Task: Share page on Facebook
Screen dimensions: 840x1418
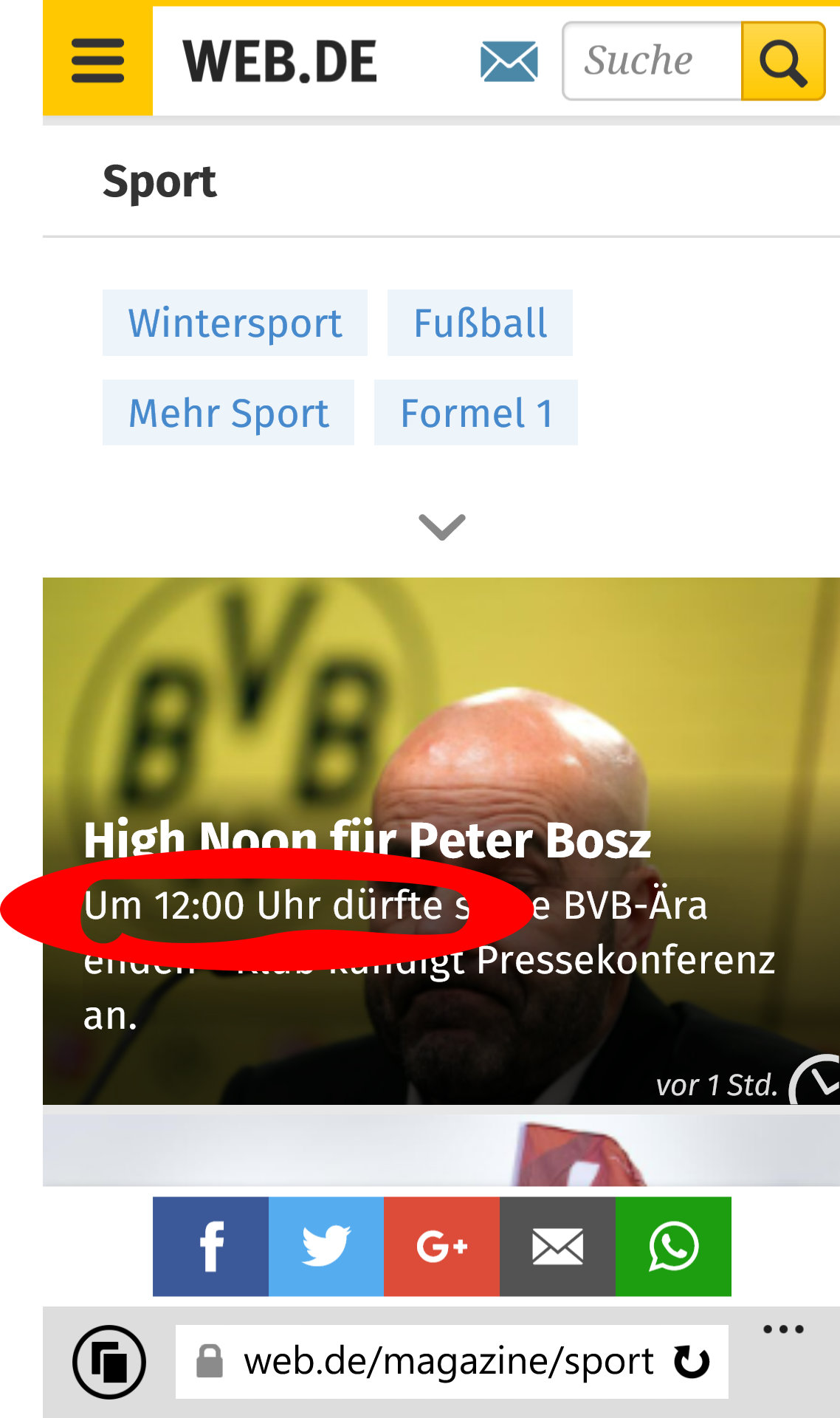Action: (210, 1247)
